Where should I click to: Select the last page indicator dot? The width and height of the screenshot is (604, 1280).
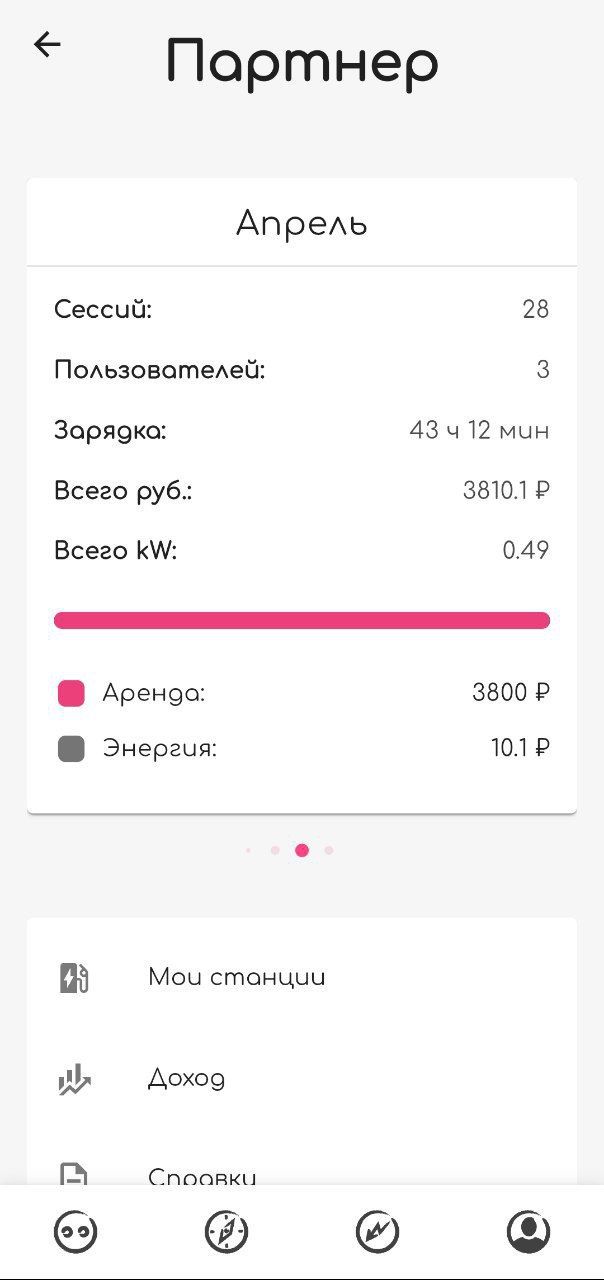tap(329, 851)
